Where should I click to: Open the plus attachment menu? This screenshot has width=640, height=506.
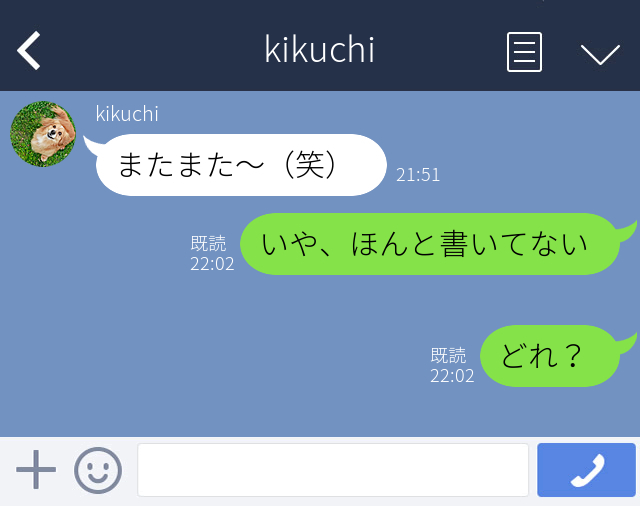point(36,469)
